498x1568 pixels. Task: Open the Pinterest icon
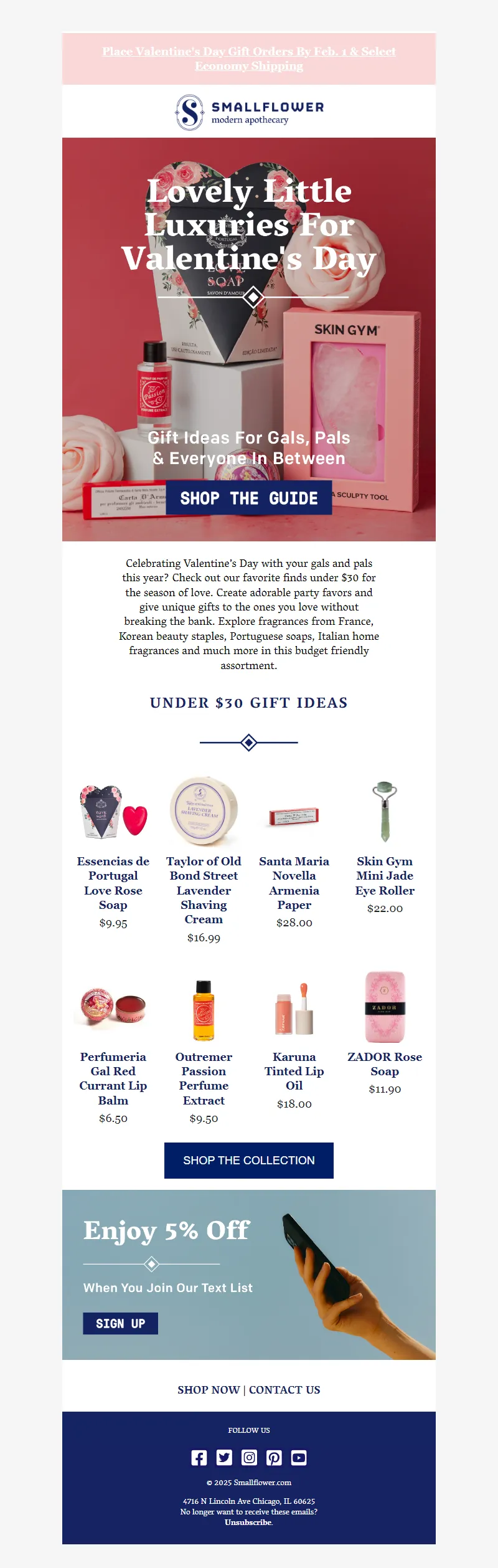[274, 1458]
